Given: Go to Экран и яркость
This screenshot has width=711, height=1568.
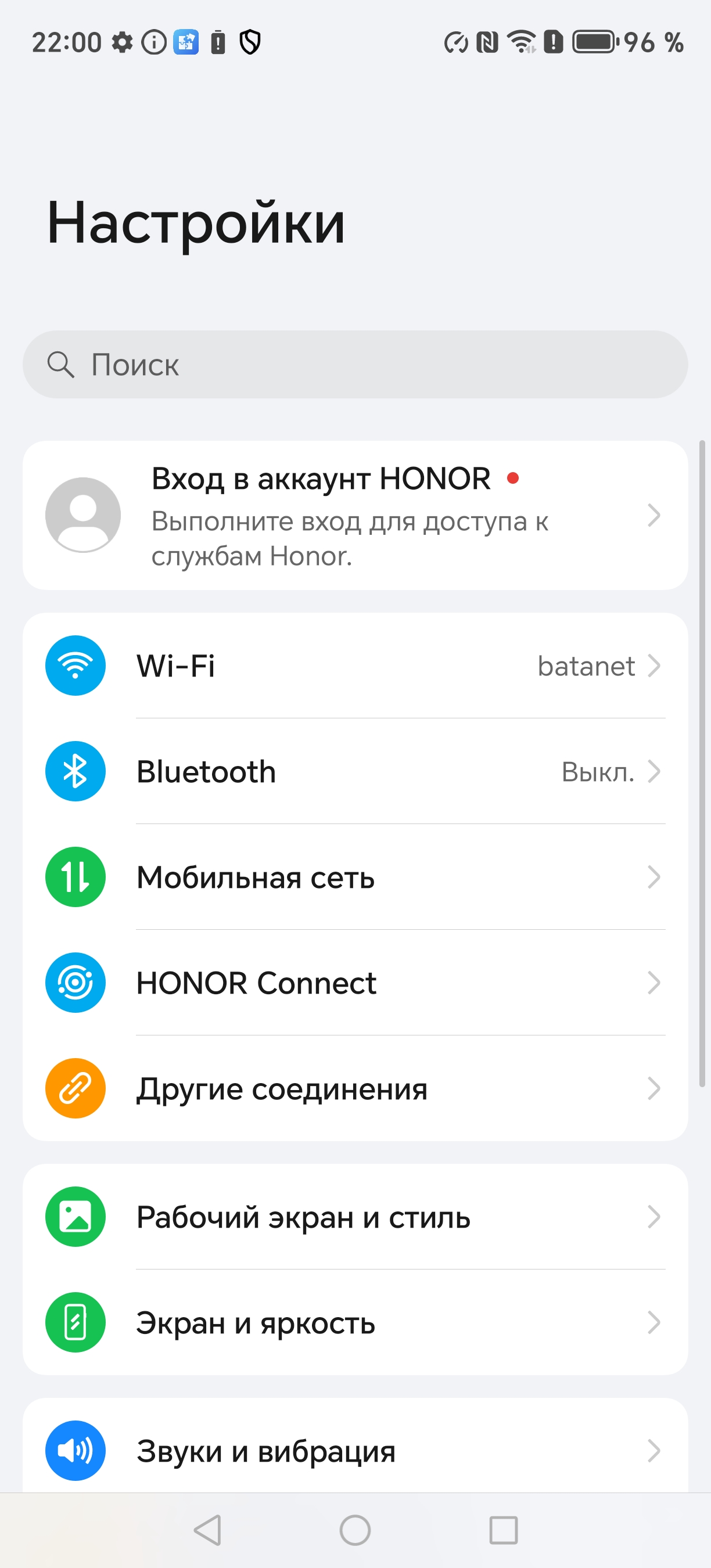Looking at the screenshot, I should (355, 1322).
